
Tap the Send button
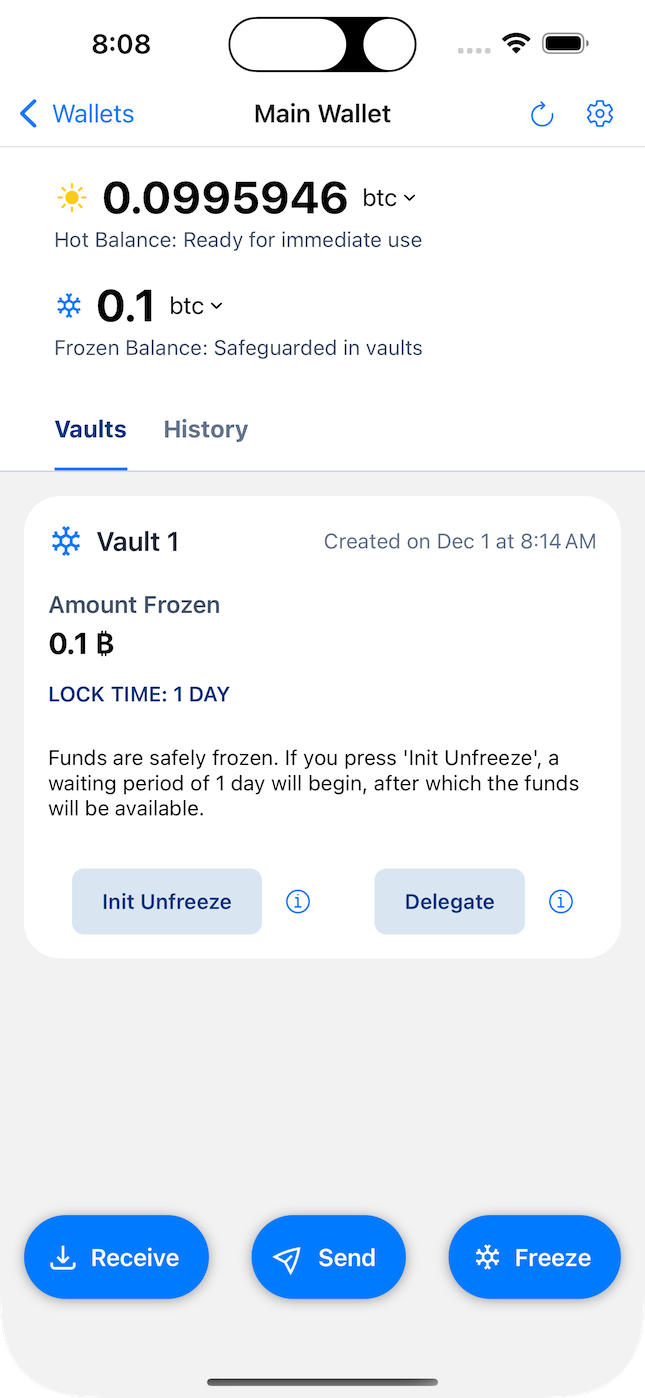click(x=328, y=1258)
